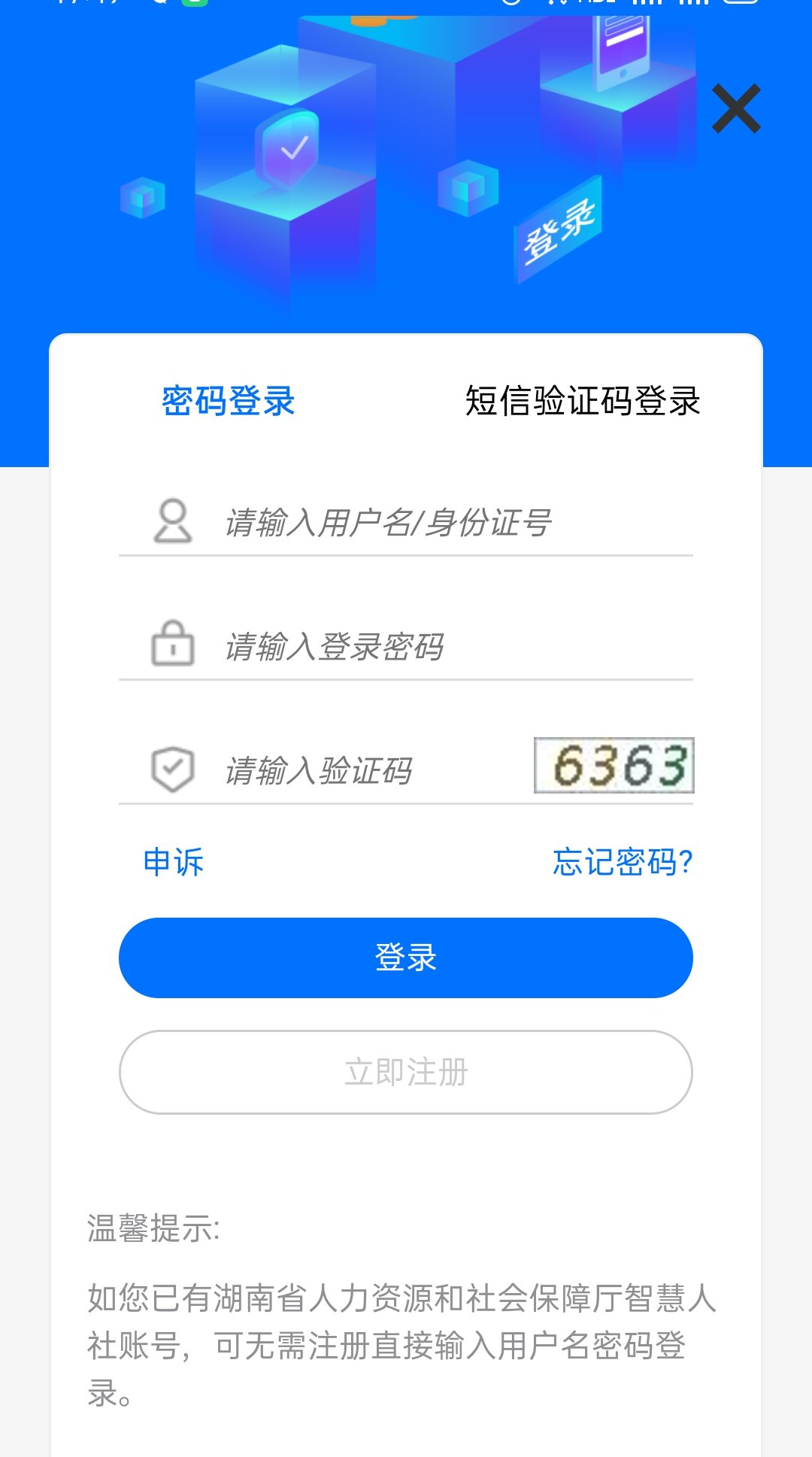Go to 立即注册 registration
812x1457 pixels.
pos(406,1072)
